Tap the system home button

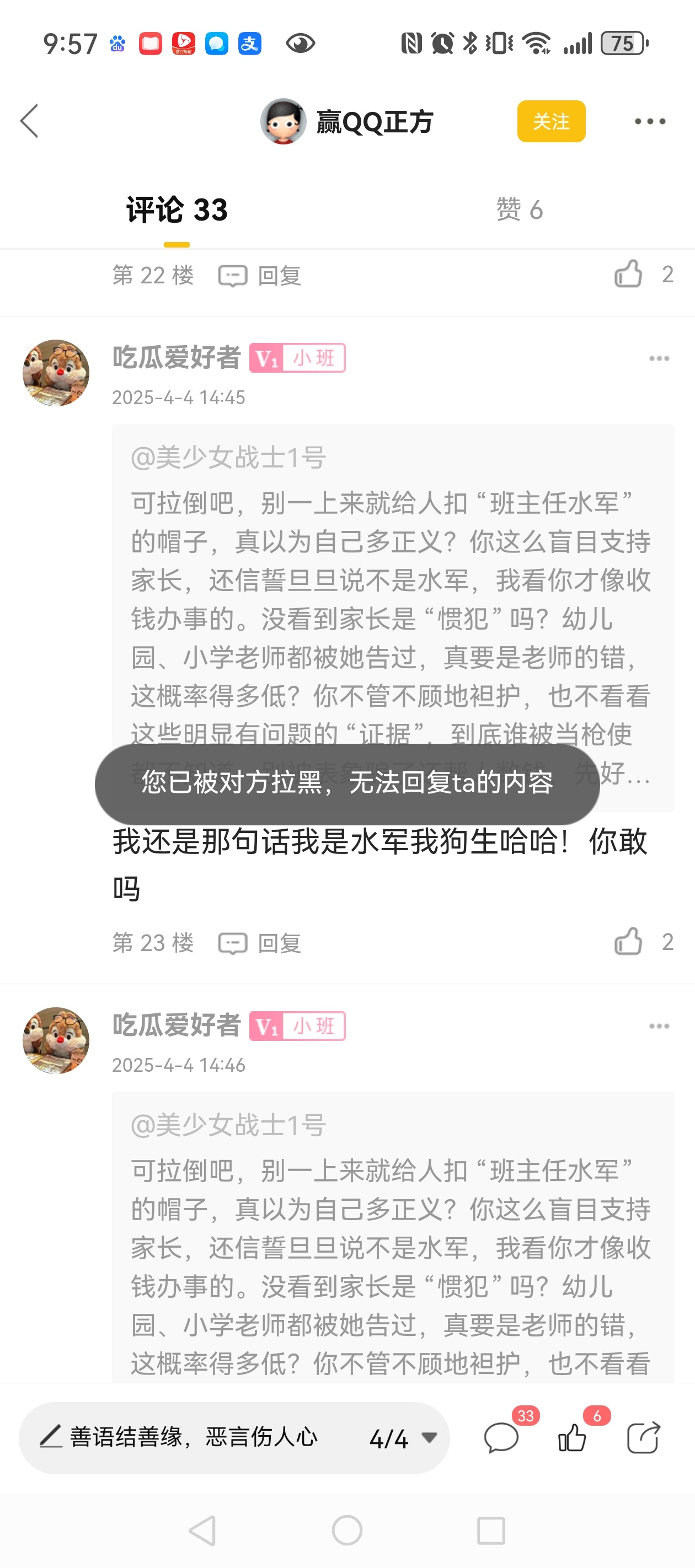click(x=347, y=1529)
